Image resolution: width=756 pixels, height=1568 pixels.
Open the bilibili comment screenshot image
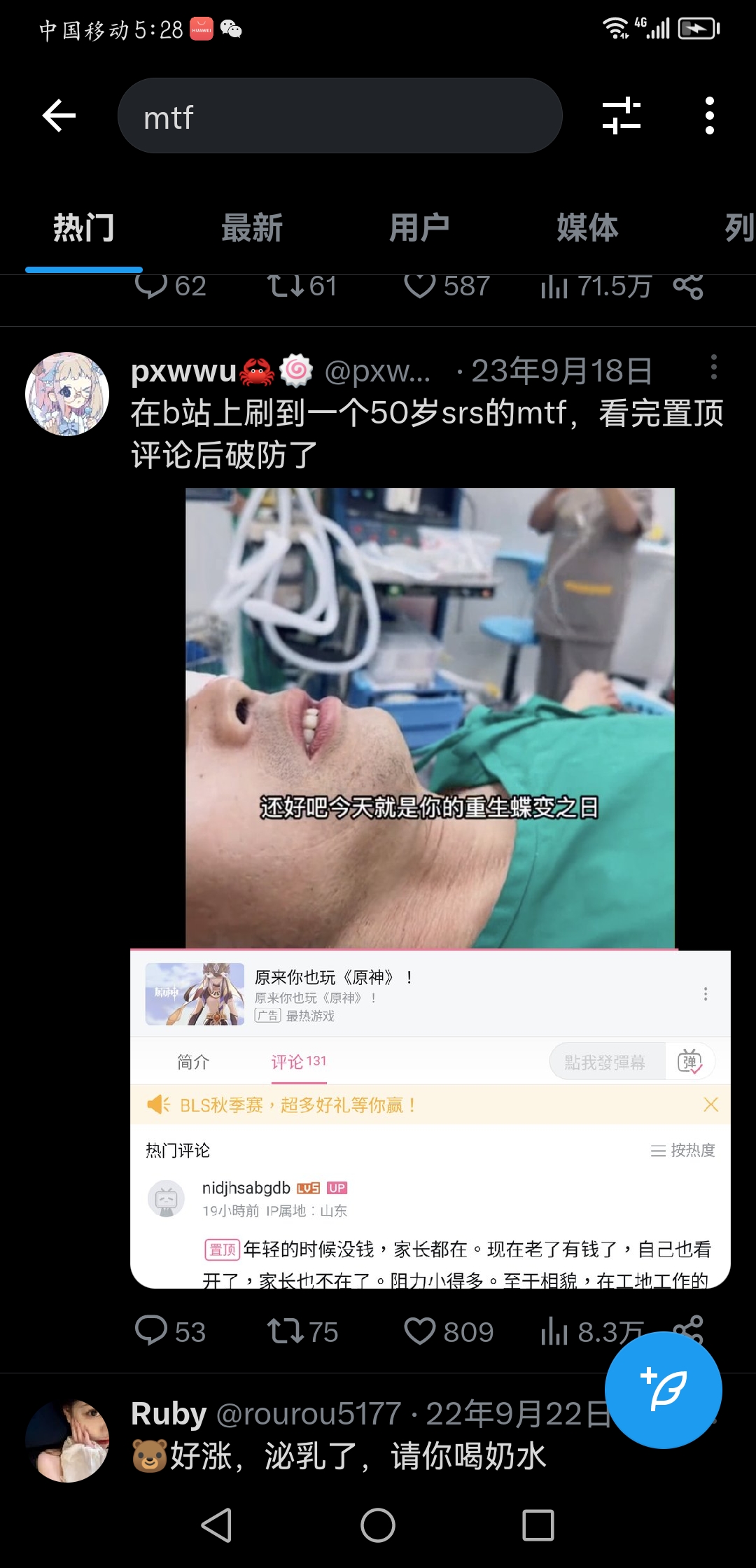click(x=430, y=1120)
